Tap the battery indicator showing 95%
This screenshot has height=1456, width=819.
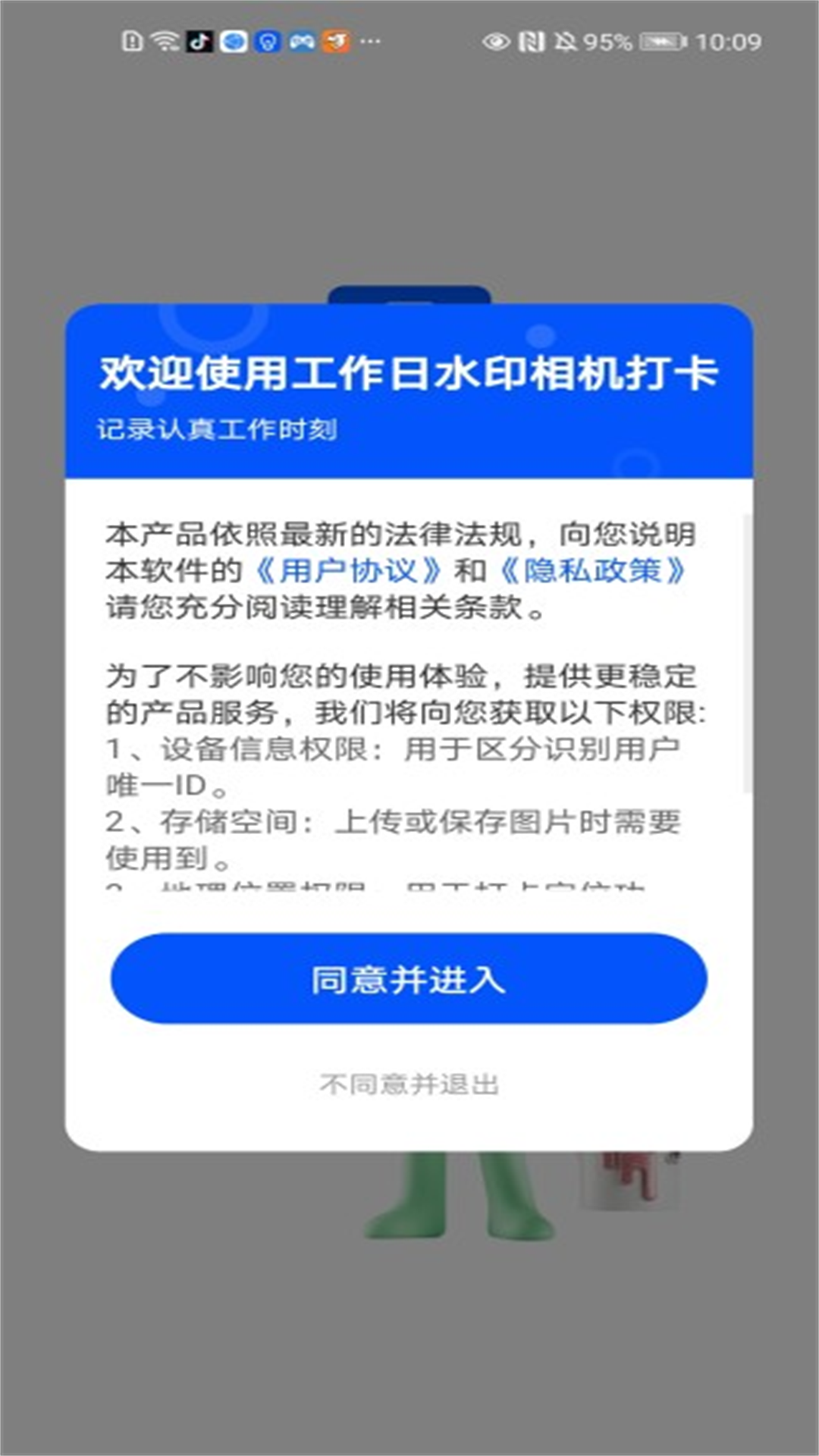[660, 39]
